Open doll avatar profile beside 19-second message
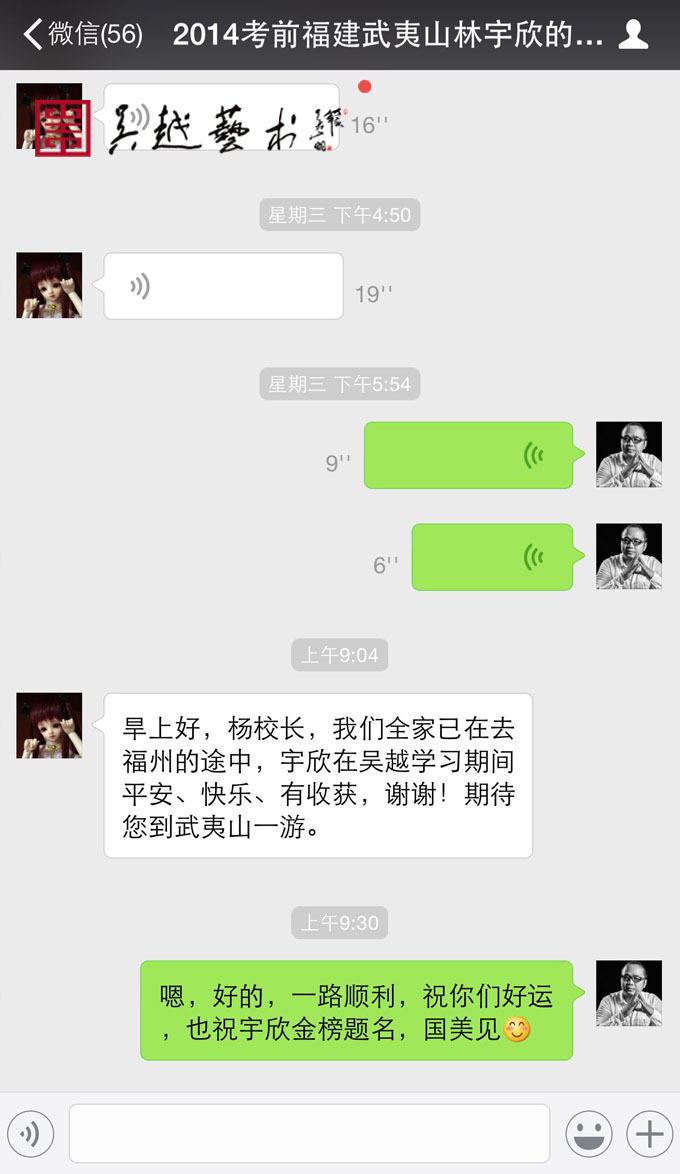 (x=49, y=286)
